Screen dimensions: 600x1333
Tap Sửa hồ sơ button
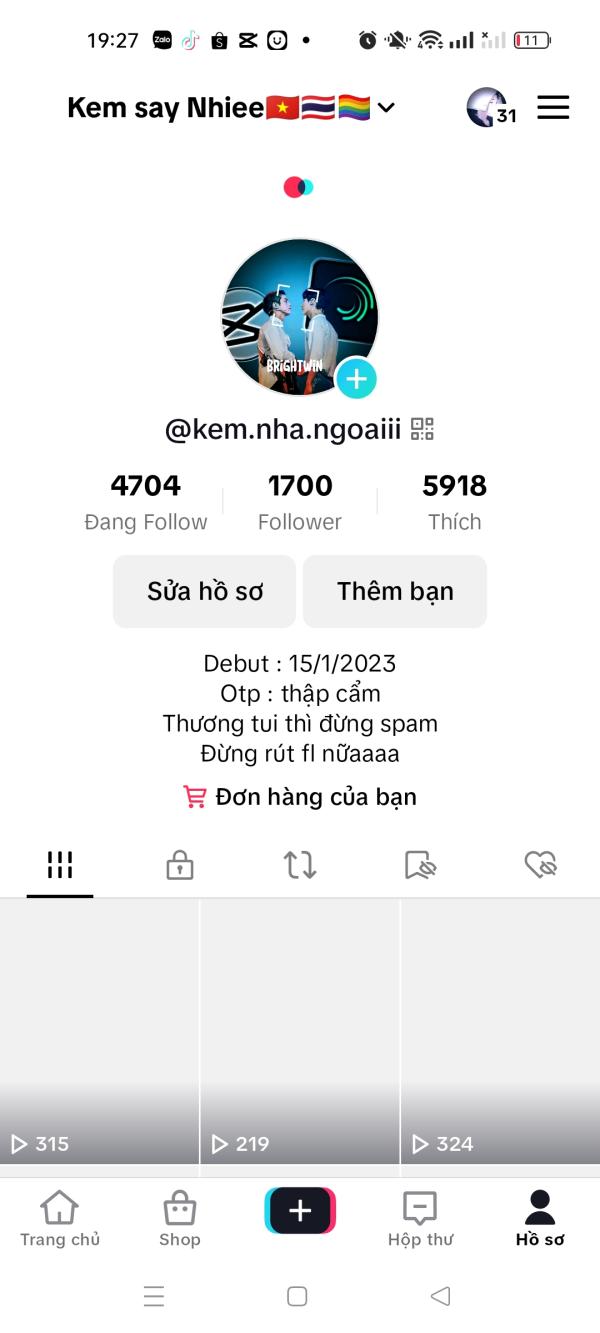click(x=205, y=591)
